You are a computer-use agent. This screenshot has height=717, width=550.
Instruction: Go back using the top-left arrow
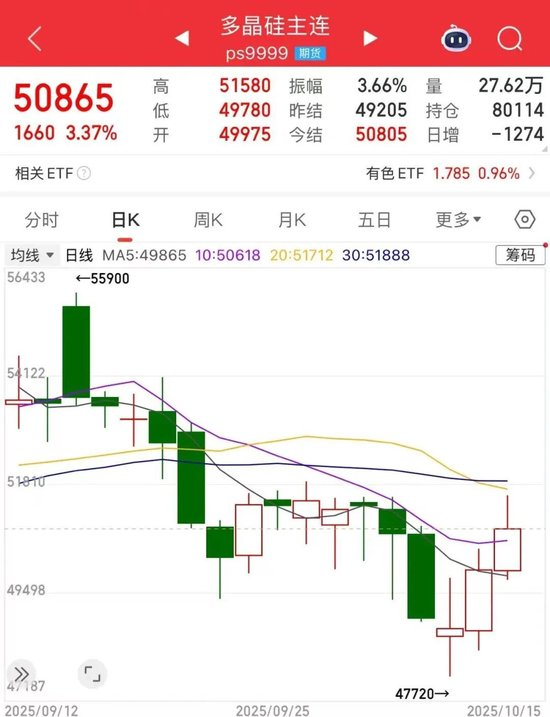[x=35, y=38]
